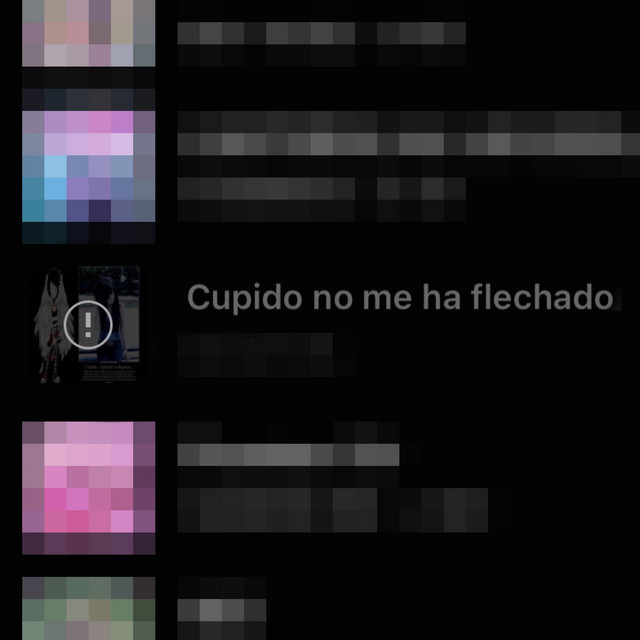Tap the exclamation warning icon on the cover
Screen dimensions: 640x640
[88, 323]
